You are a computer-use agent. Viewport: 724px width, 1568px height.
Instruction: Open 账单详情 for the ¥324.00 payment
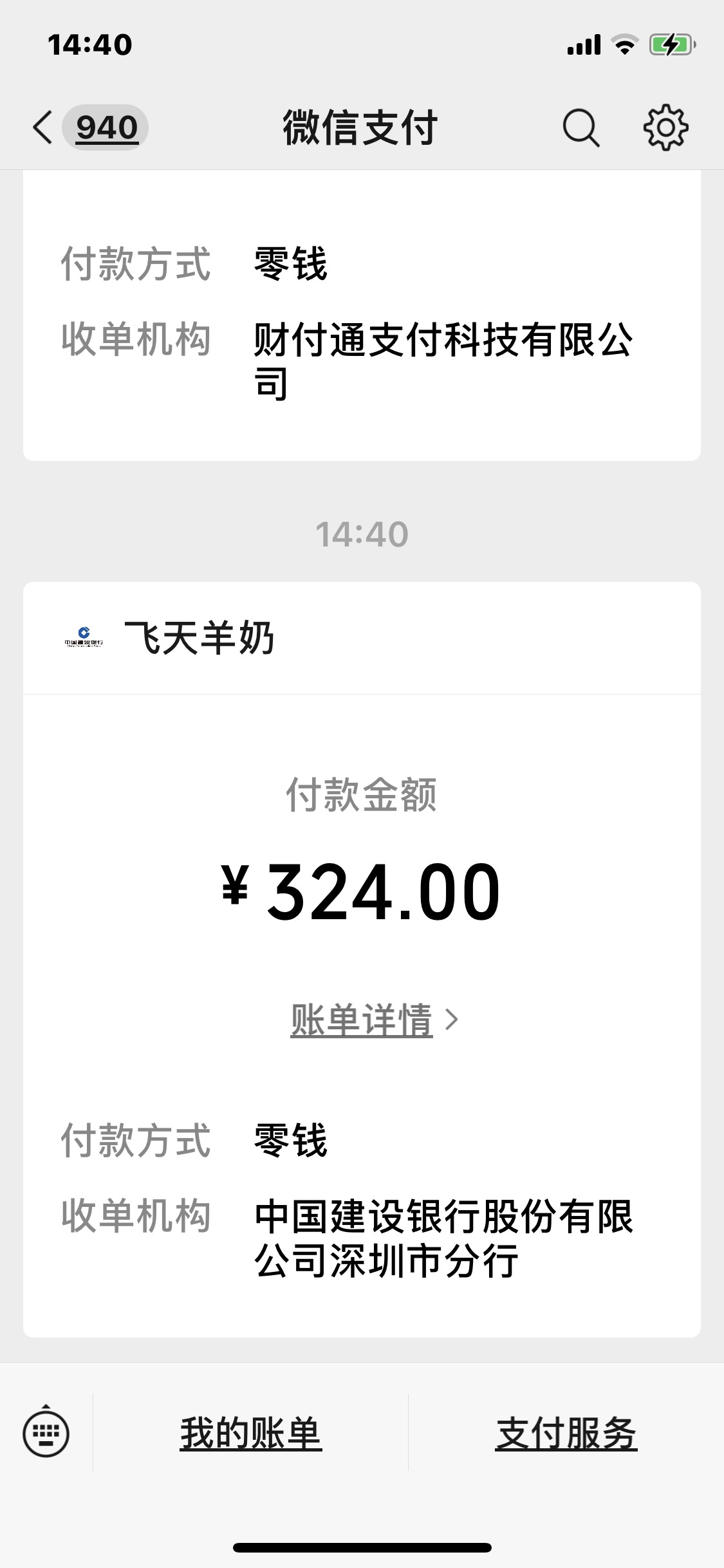pos(373,1020)
